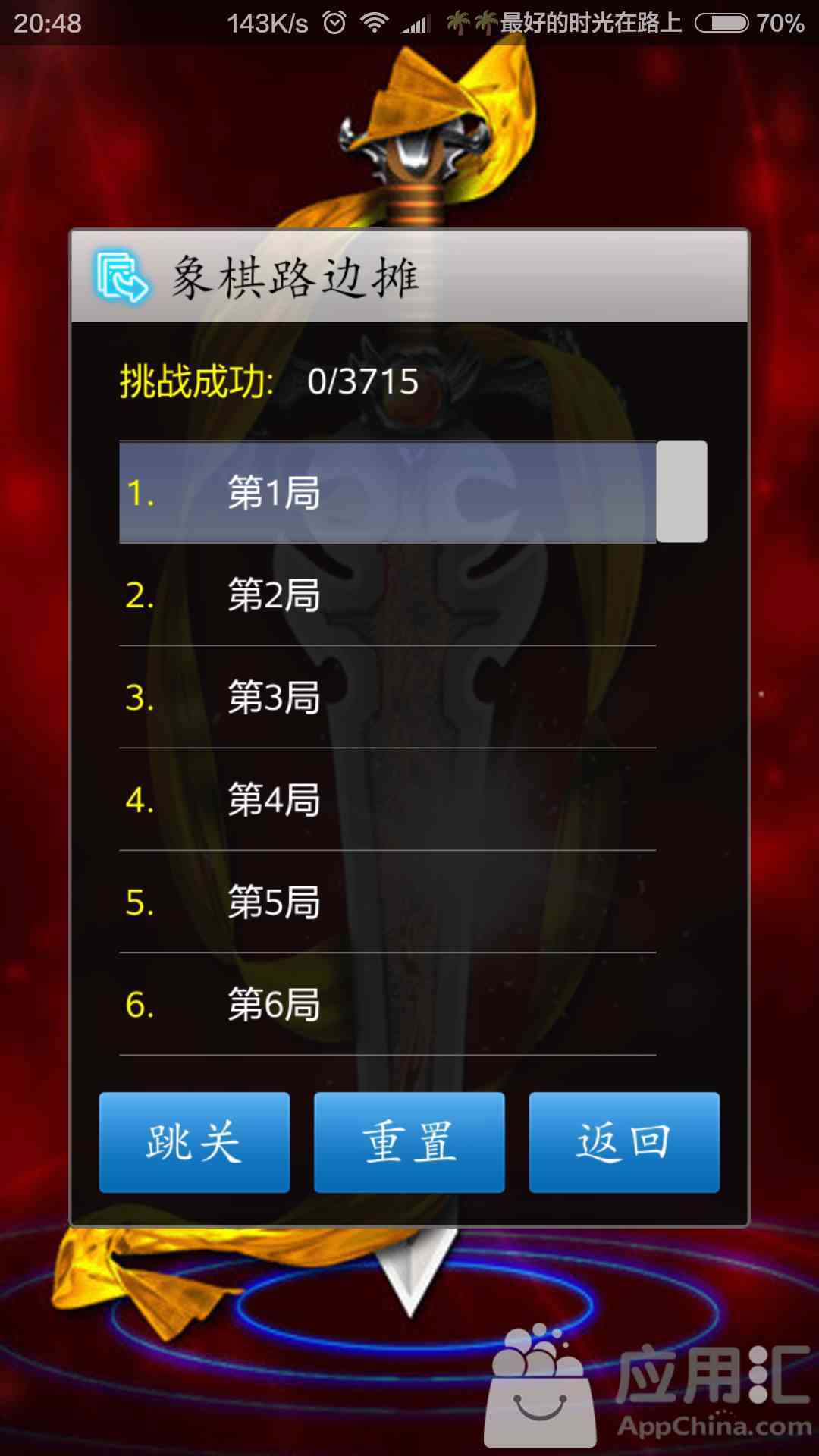This screenshot has height=1456, width=819.
Task: Start level 第4局
Action: click(387, 800)
